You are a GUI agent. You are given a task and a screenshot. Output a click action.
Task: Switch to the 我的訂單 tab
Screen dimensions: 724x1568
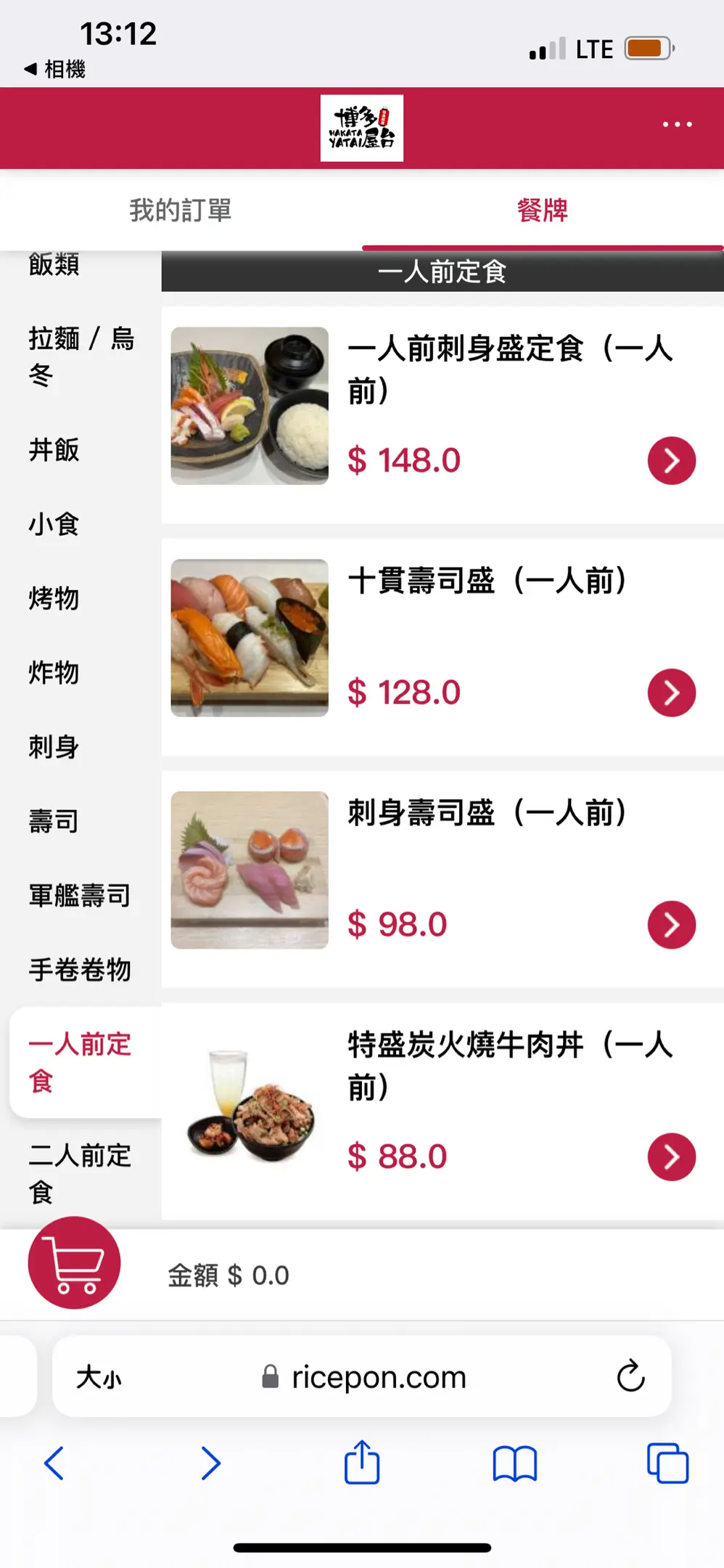click(181, 211)
